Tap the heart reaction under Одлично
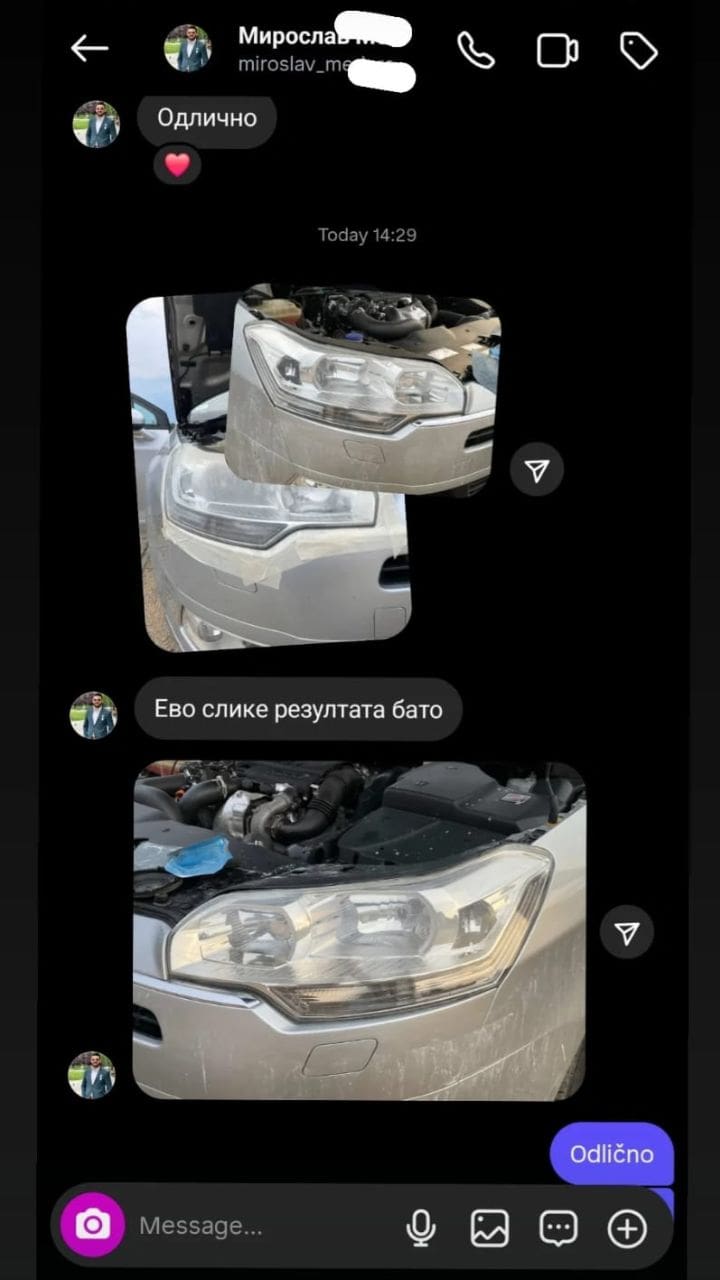This screenshot has width=720, height=1280. pos(177,165)
